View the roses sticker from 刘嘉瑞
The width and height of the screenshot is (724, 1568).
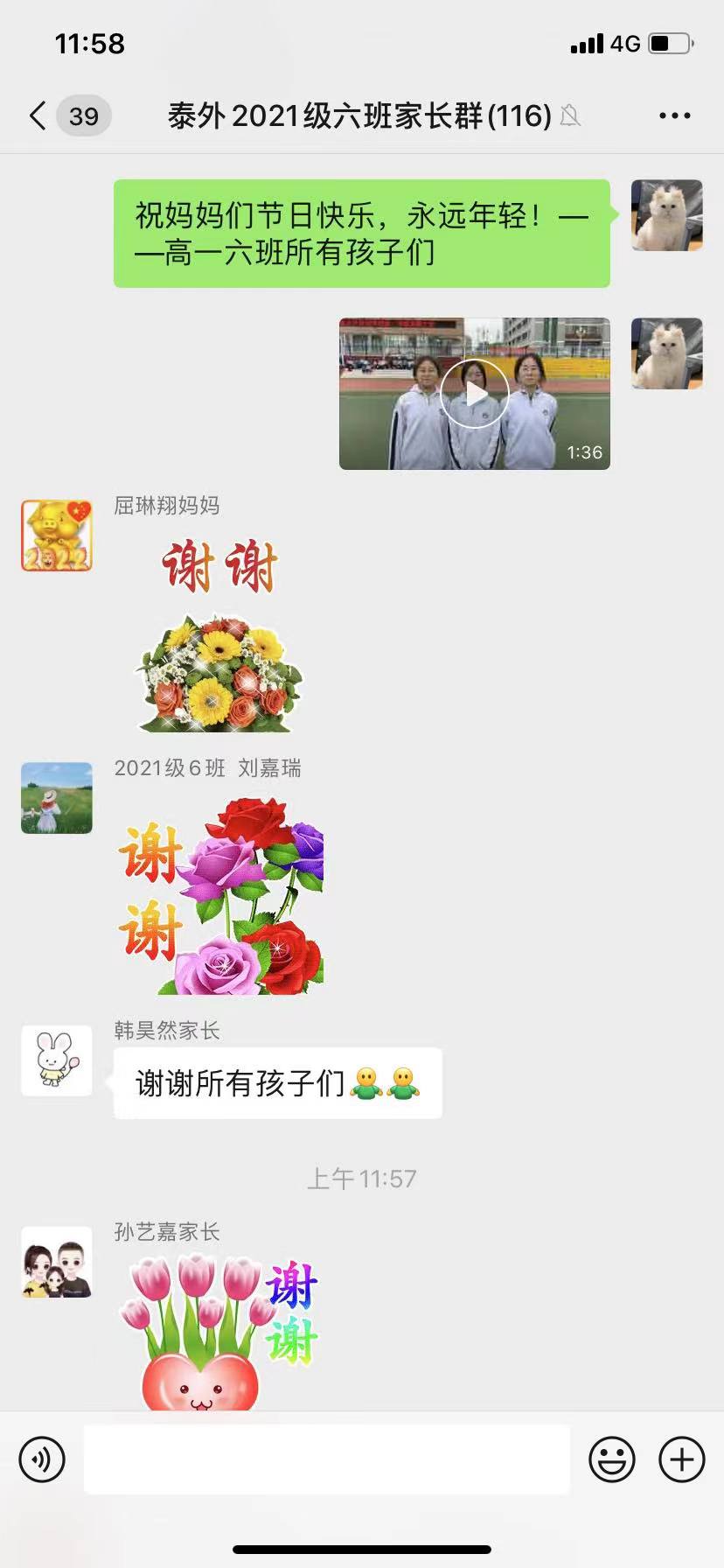pos(220,894)
